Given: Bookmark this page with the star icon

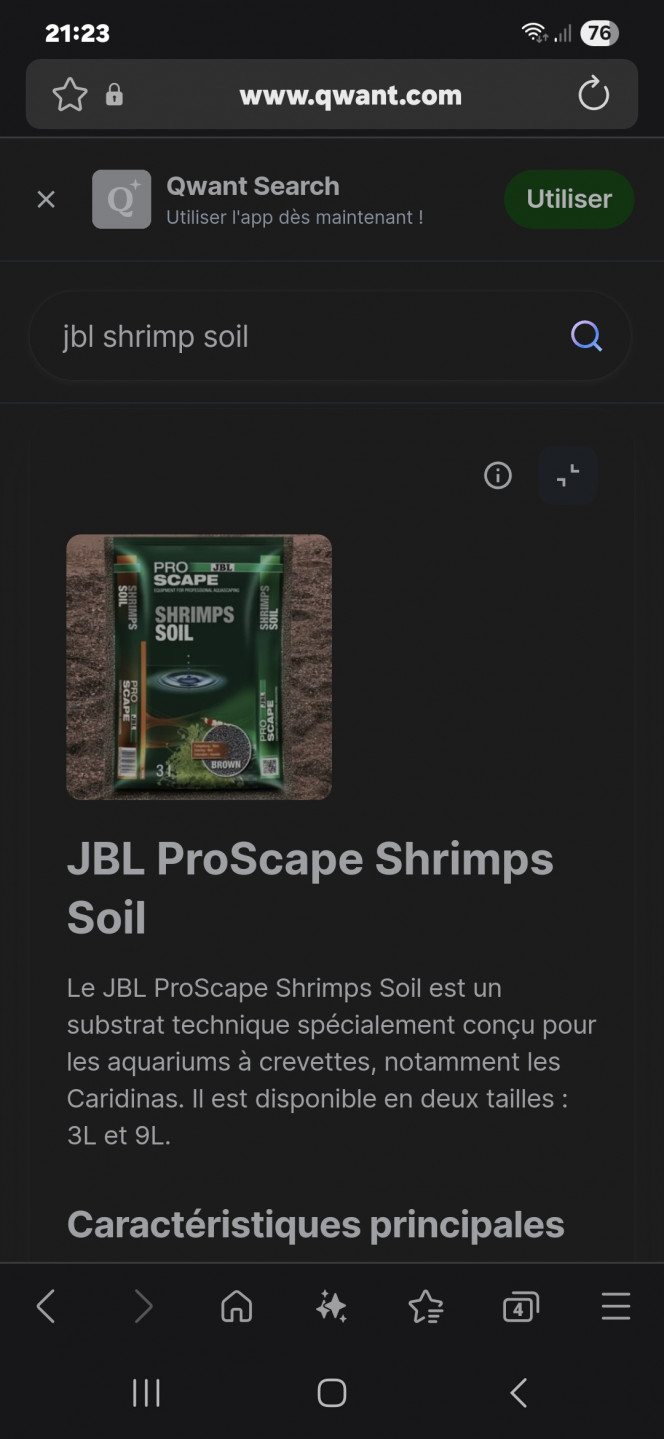Looking at the screenshot, I should (69, 95).
